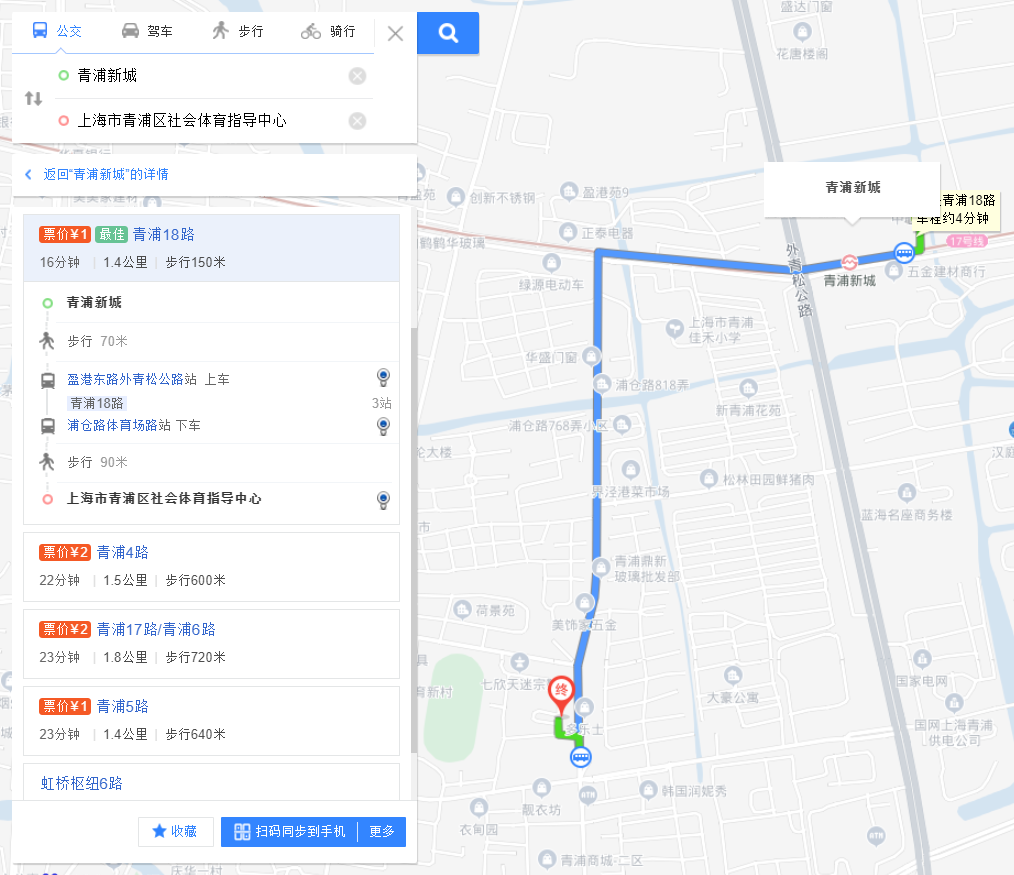Select the 公交 transit tab

pos(56,31)
